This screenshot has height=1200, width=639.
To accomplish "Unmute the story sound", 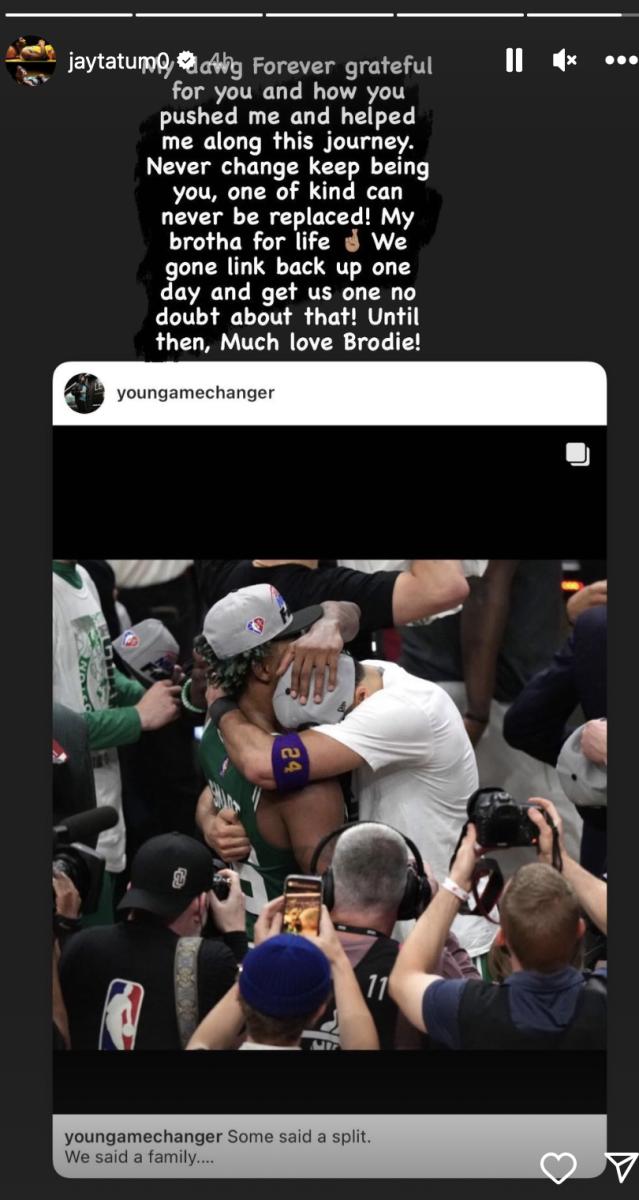I will pyautogui.click(x=564, y=61).
